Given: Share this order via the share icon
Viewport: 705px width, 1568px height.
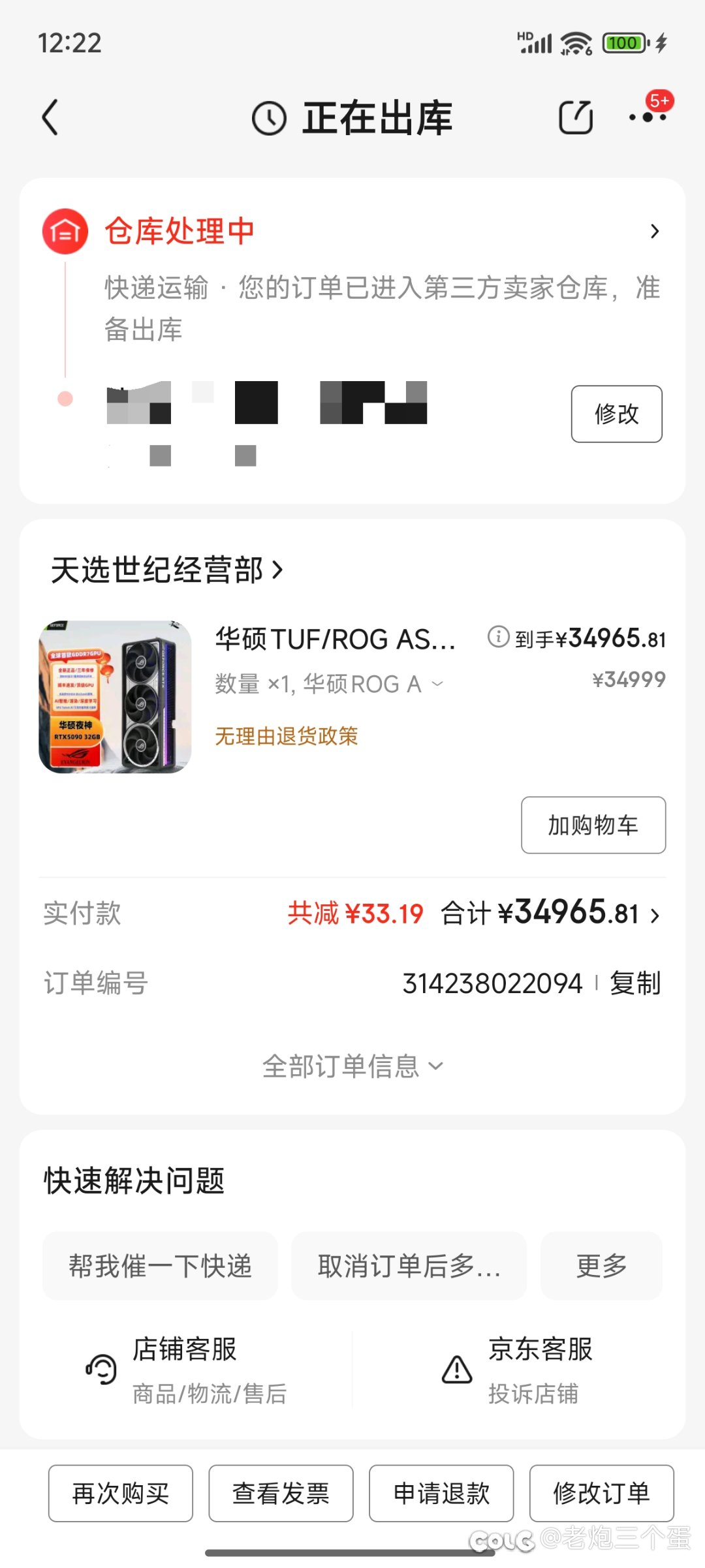Looking at the screenshot, I should tap(576, 117).
